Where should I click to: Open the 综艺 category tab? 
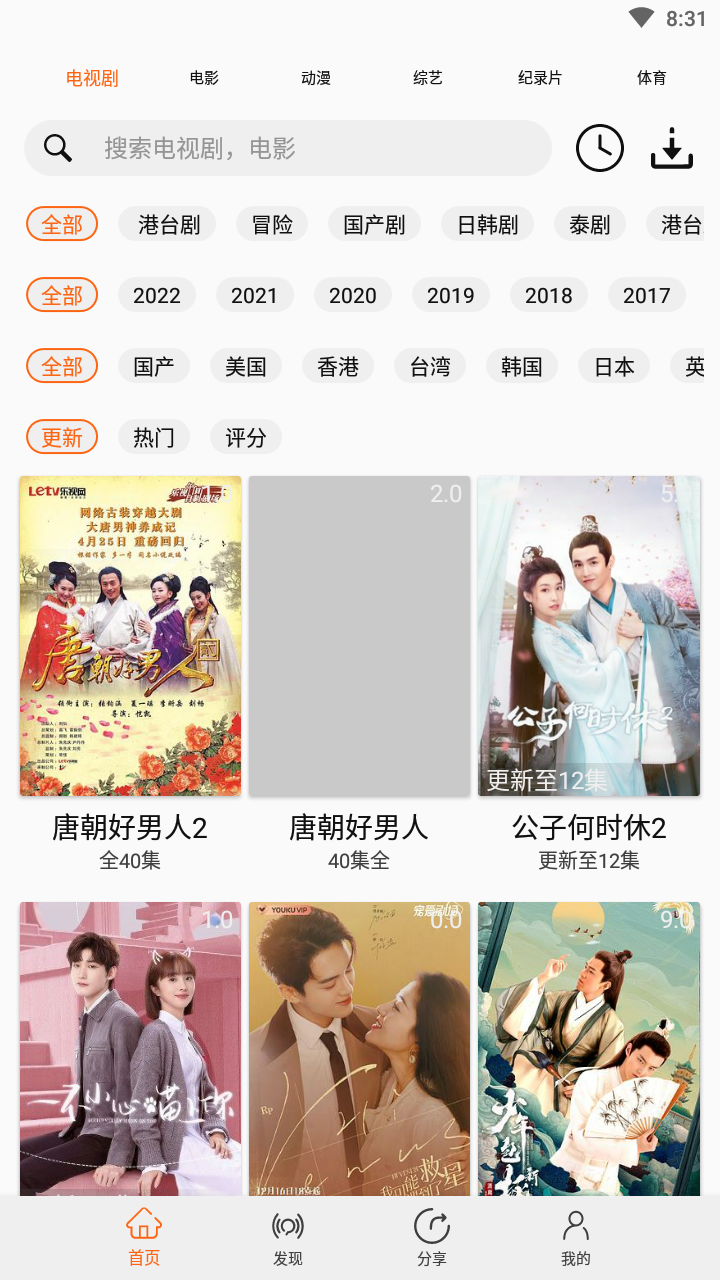coord(428,78)
